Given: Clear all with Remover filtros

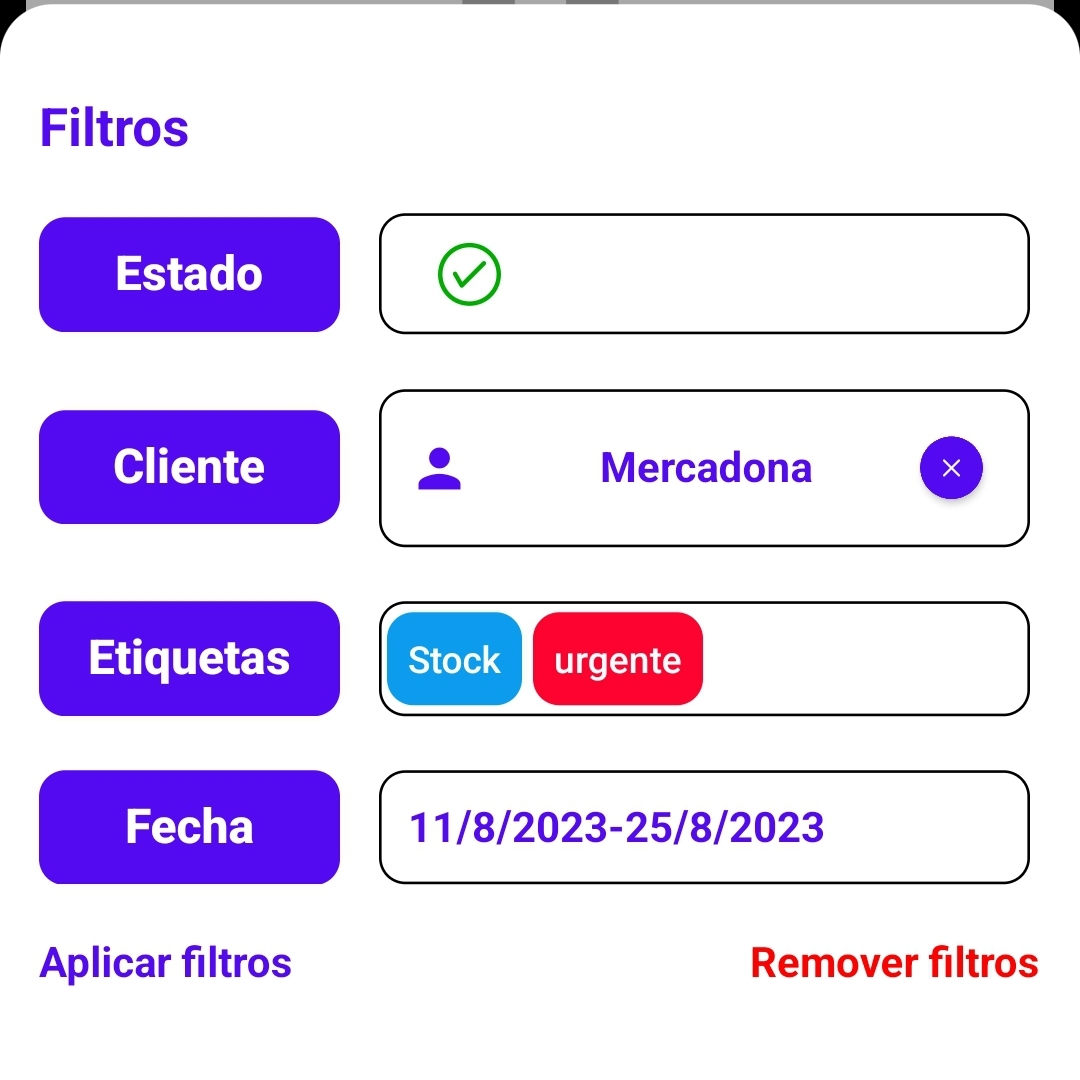Looking at the screenshot, I should 894,963.
